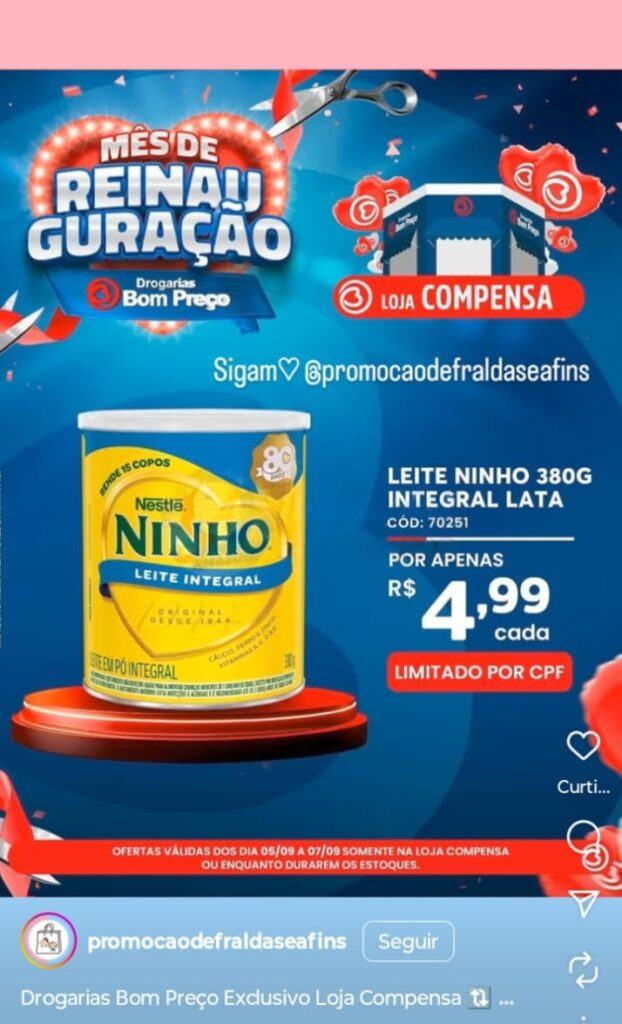The image size is (622, 1024).
Task: Open the comments on this reel
Action: click(583, 837)
